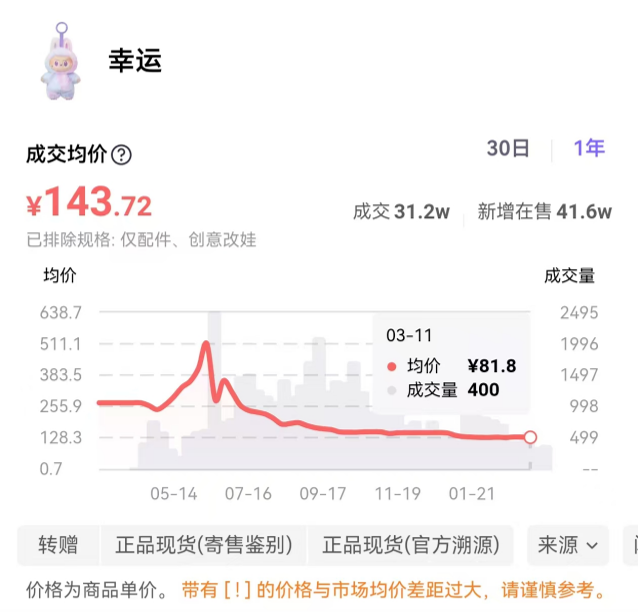This screenshot has width=638, height=614.
Task: Switch chart range to 1年
Action: coord(589,149)
